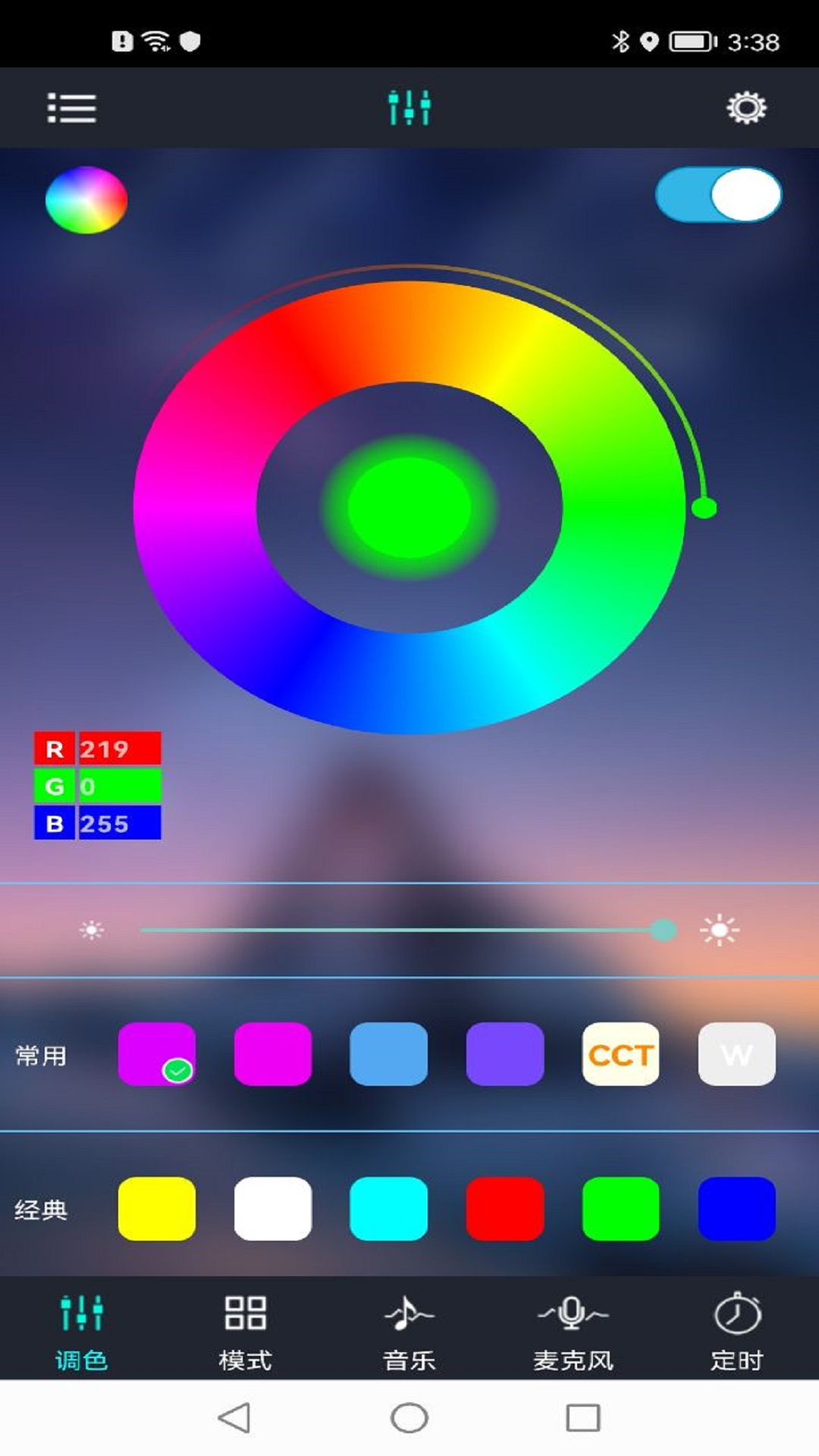This screenshot has height=1456, width=819.
Task: Open the 定时 timer tab
Action: point(736,1332)
